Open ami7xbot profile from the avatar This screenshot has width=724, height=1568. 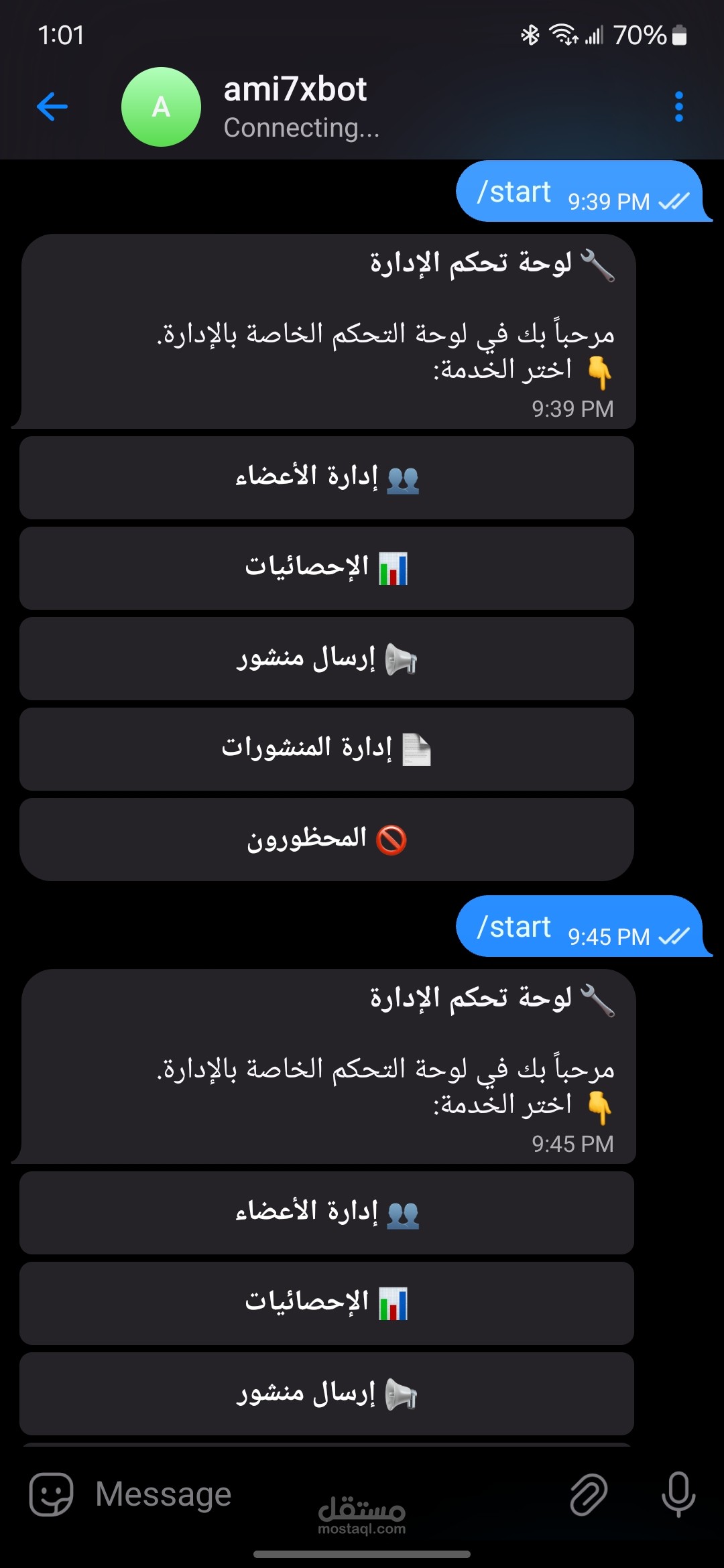[x=161, y=107]
